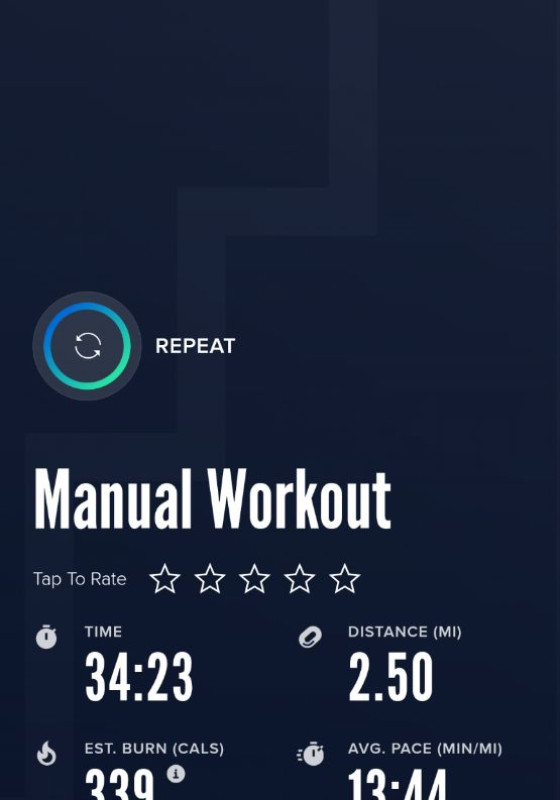Give the workout three stars
This screenshot has width=560, height=800.
(x=254, y=579)
